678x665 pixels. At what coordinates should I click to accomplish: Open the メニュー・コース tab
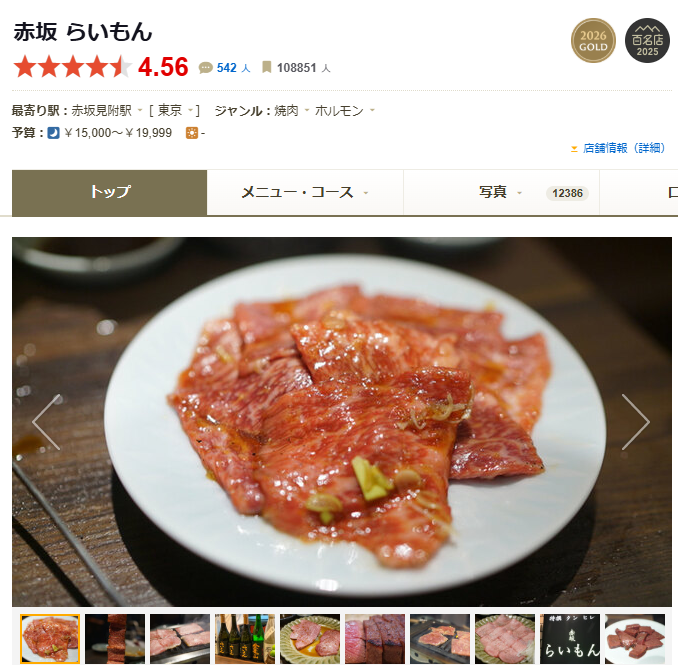tap(298, 192)
